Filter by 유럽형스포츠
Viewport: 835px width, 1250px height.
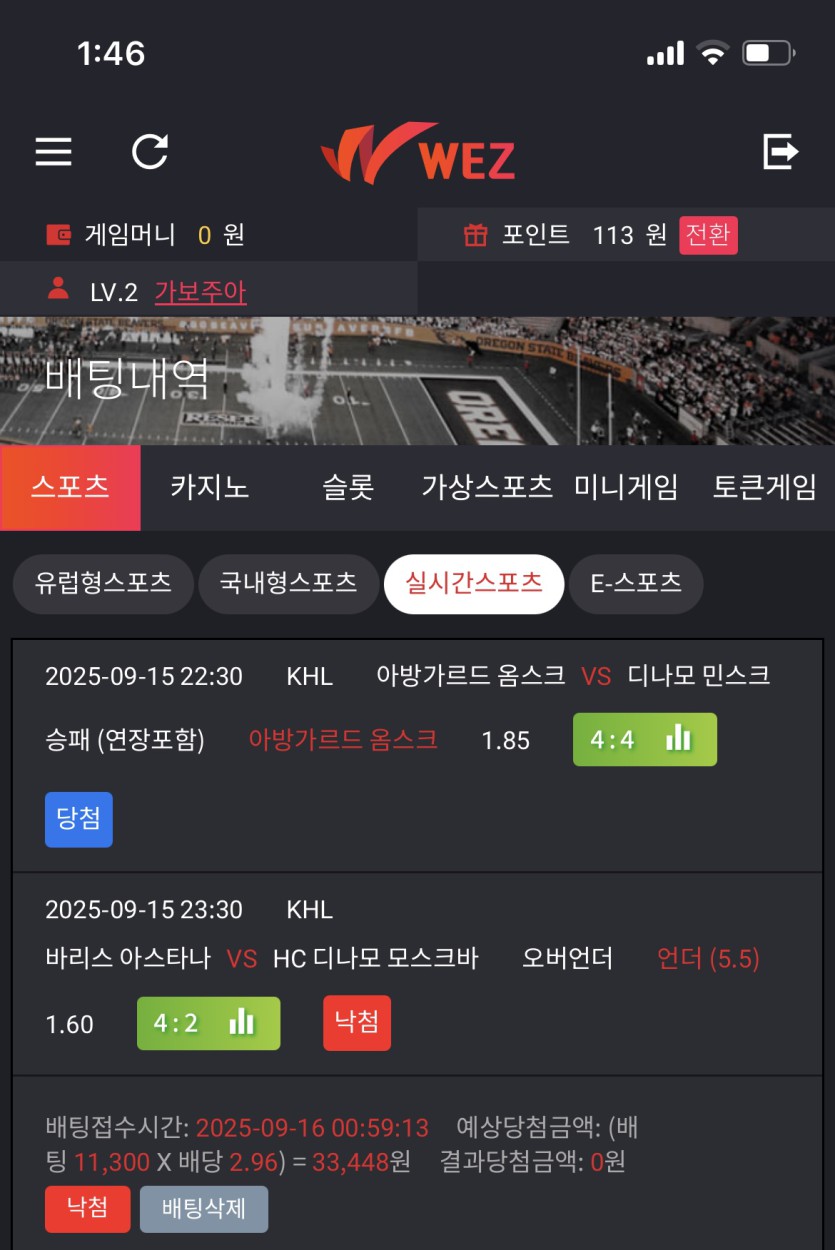pos(103,583)
